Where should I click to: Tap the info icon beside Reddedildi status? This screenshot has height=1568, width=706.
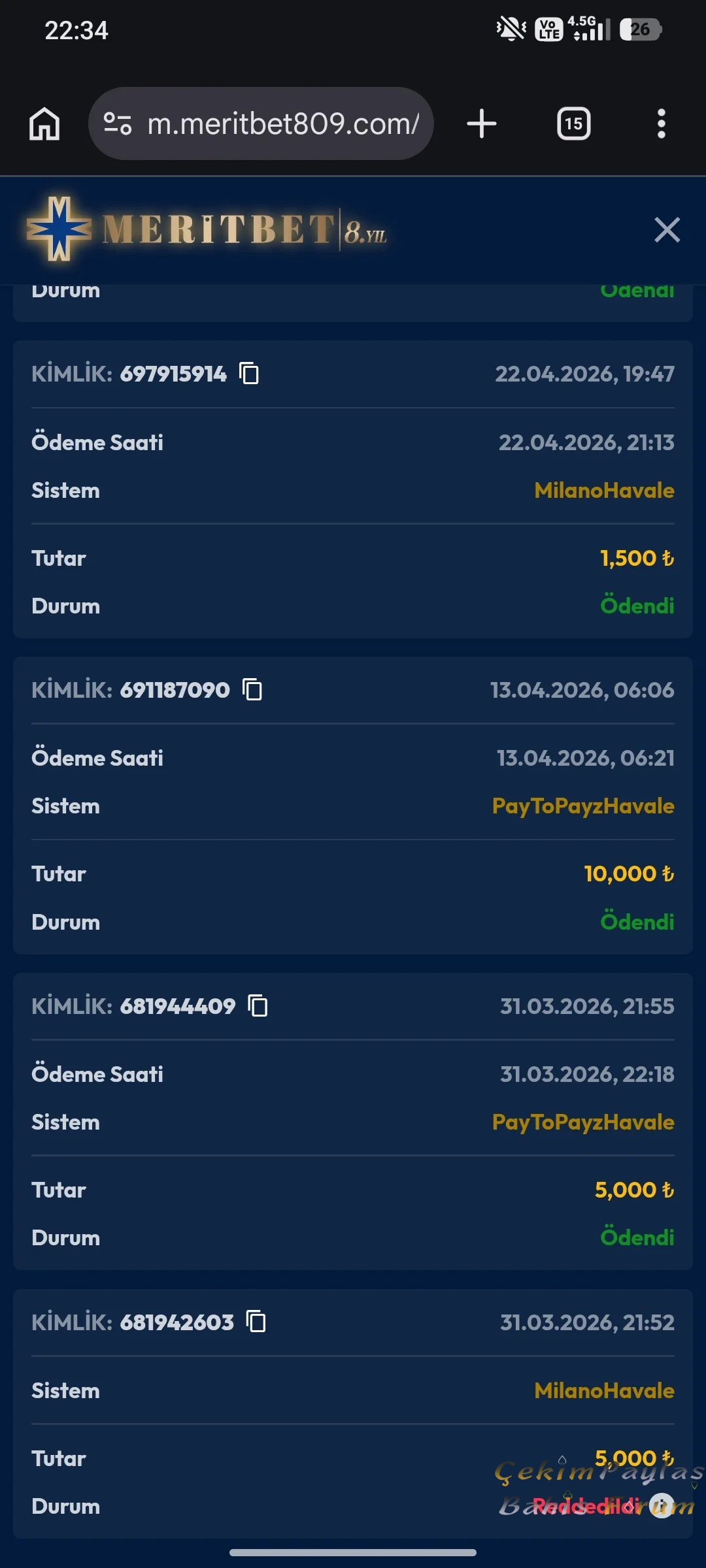pos(662,1505)
